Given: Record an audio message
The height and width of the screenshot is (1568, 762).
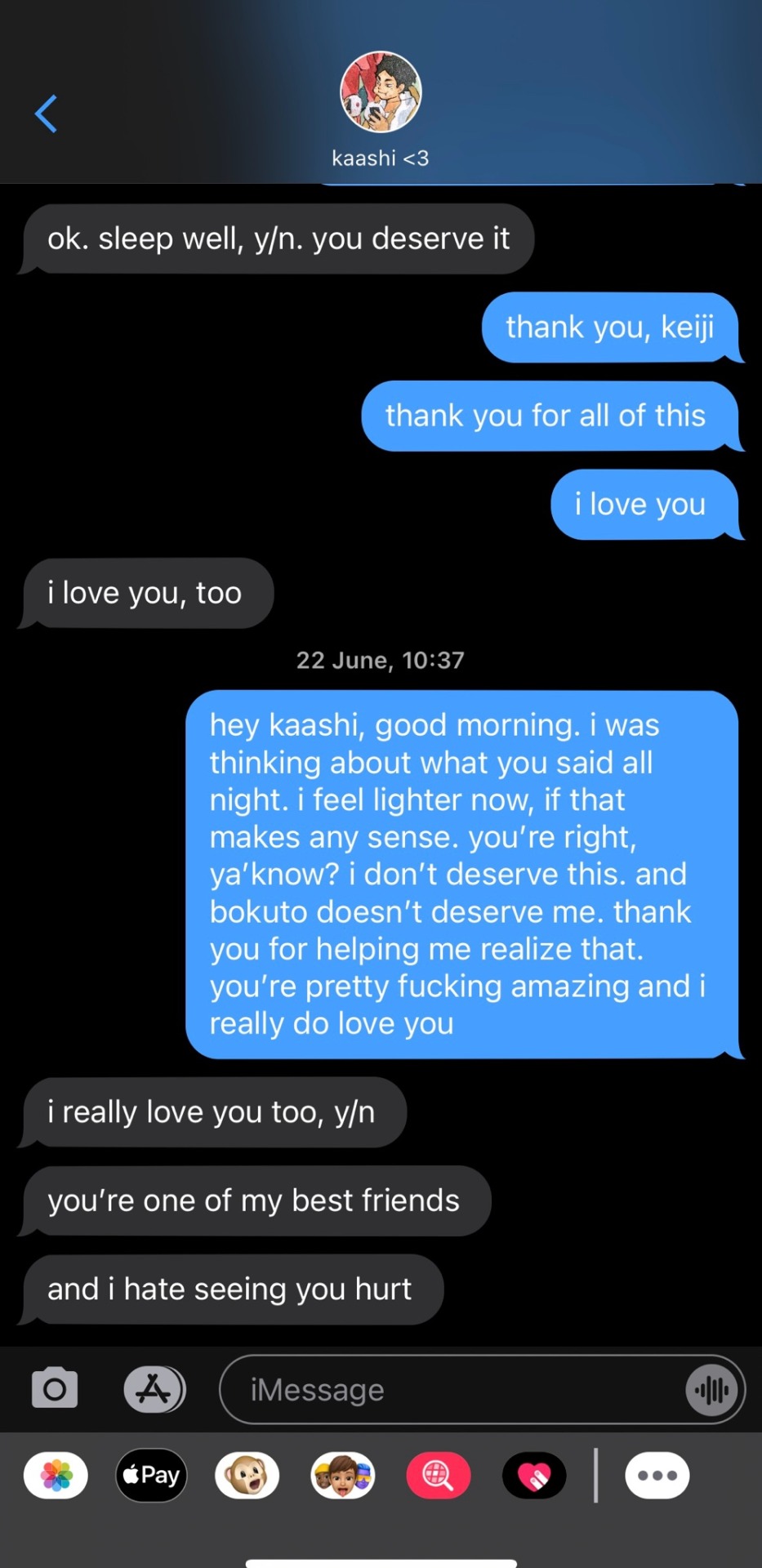Looking at the screenshot, I should pyautogui.click(x=711, y=1389).
